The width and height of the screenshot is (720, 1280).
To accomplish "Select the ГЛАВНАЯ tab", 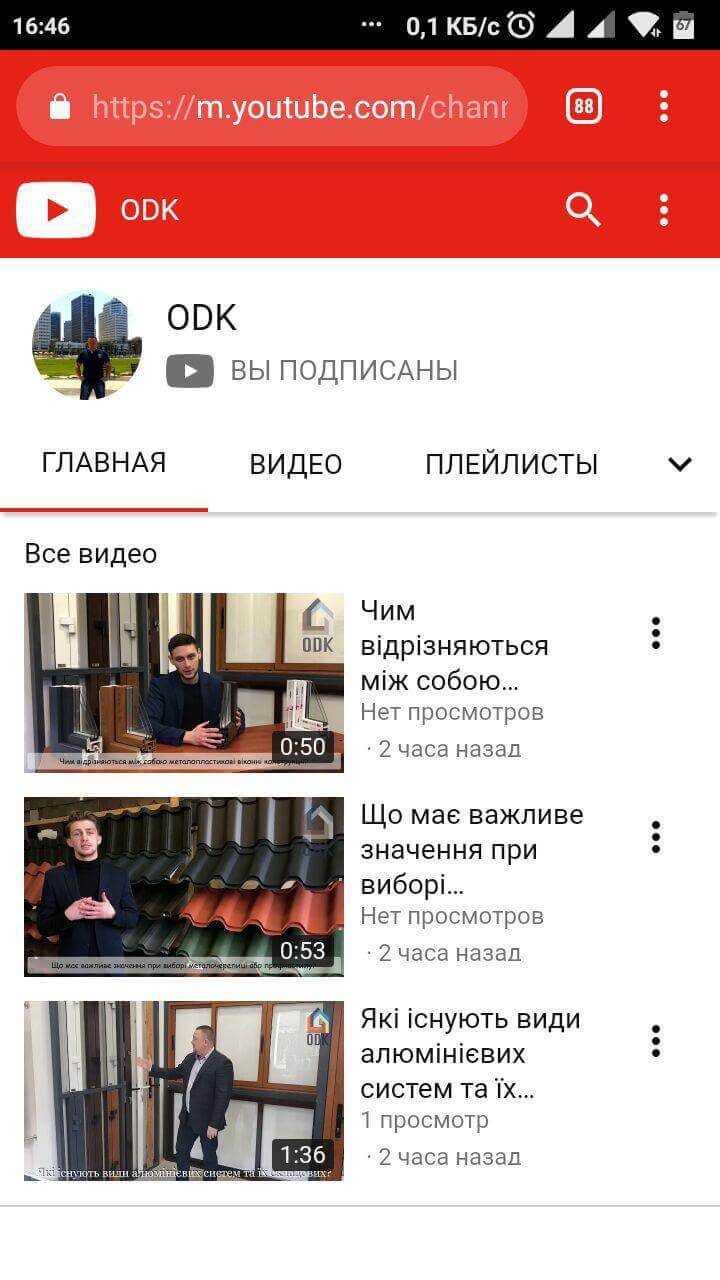I will point(104,464).
